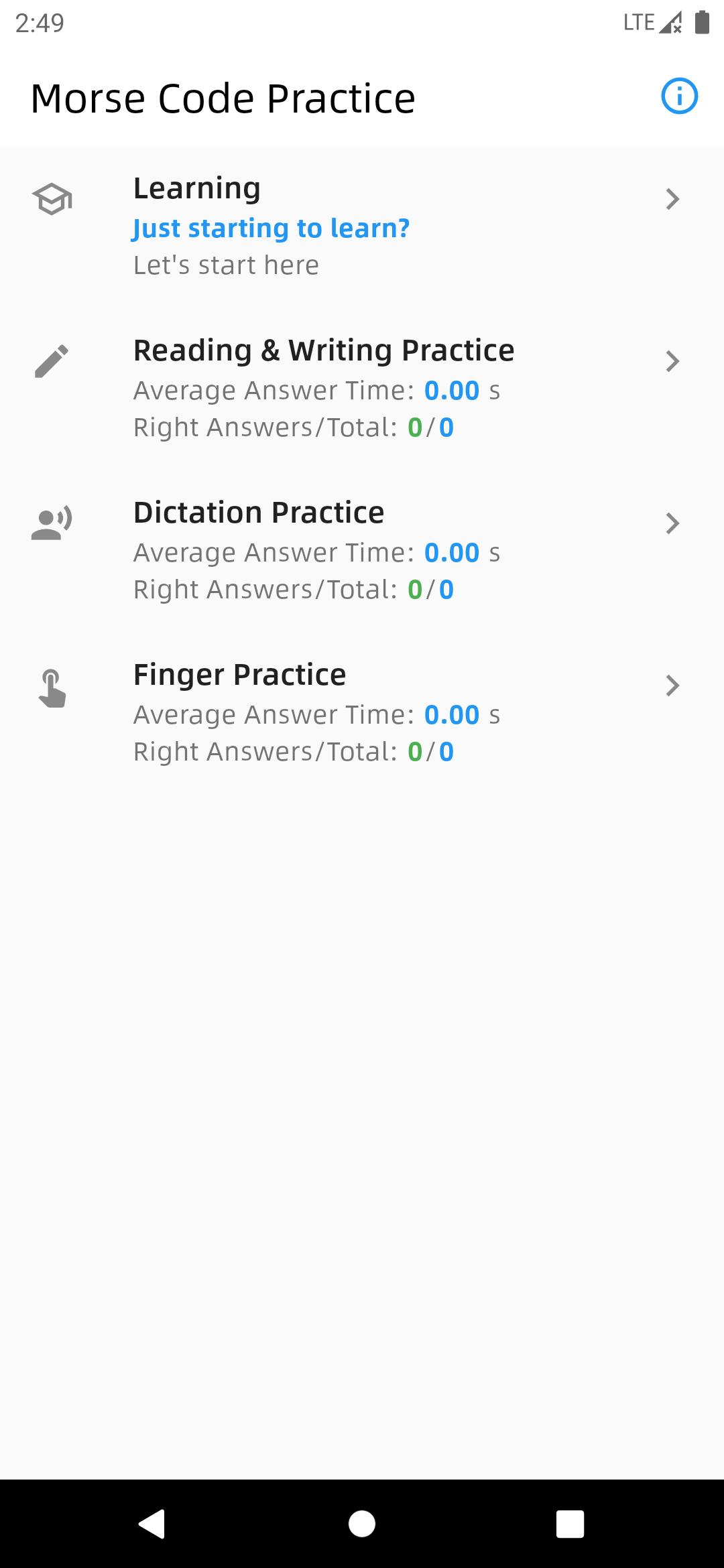Open Dictation Practice
Viewport: 724px width, 1568px height.
pyautogui.click(x=362, y=550)
